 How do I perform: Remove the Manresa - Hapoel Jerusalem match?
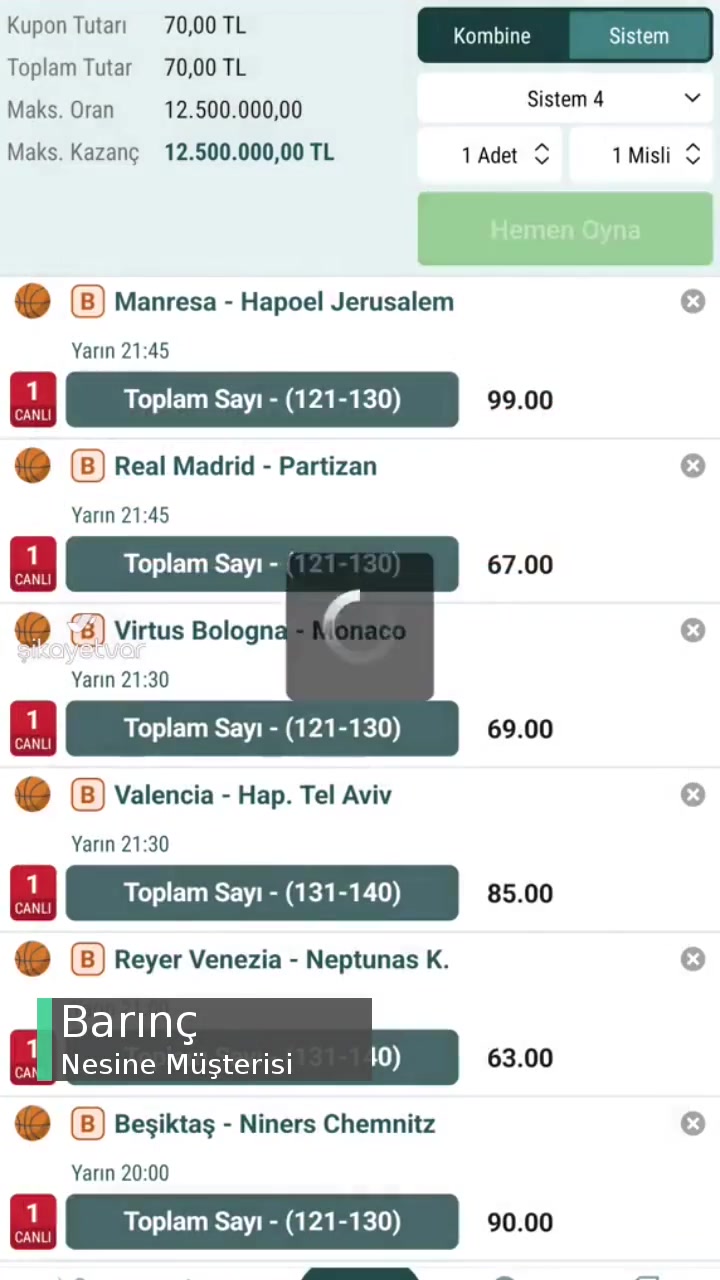tap(693, 301)
